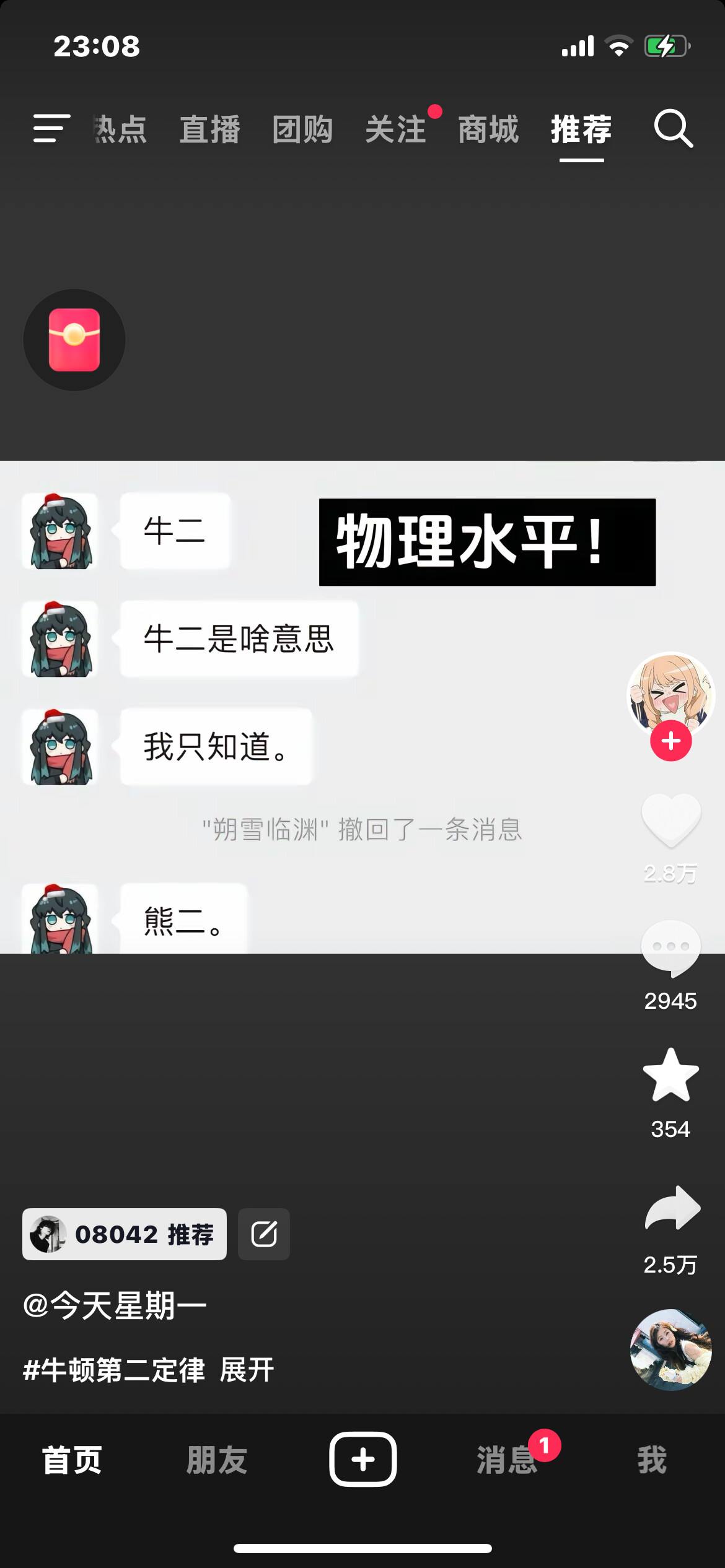The width and height of the screenshot is (725, 1568).
Task: Go to the 商城 tab
Action: 488,130
